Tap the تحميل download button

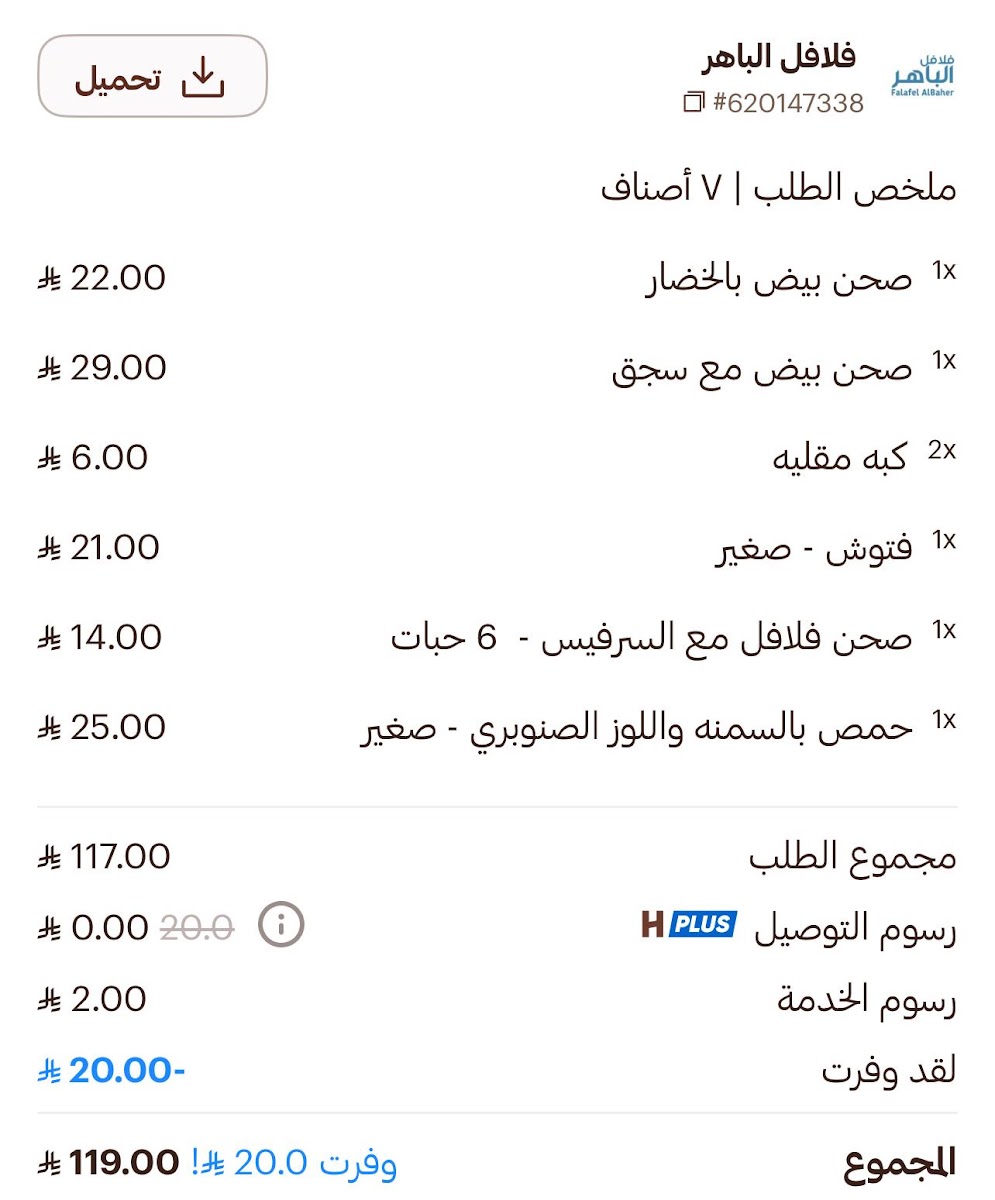pos(152,77)
